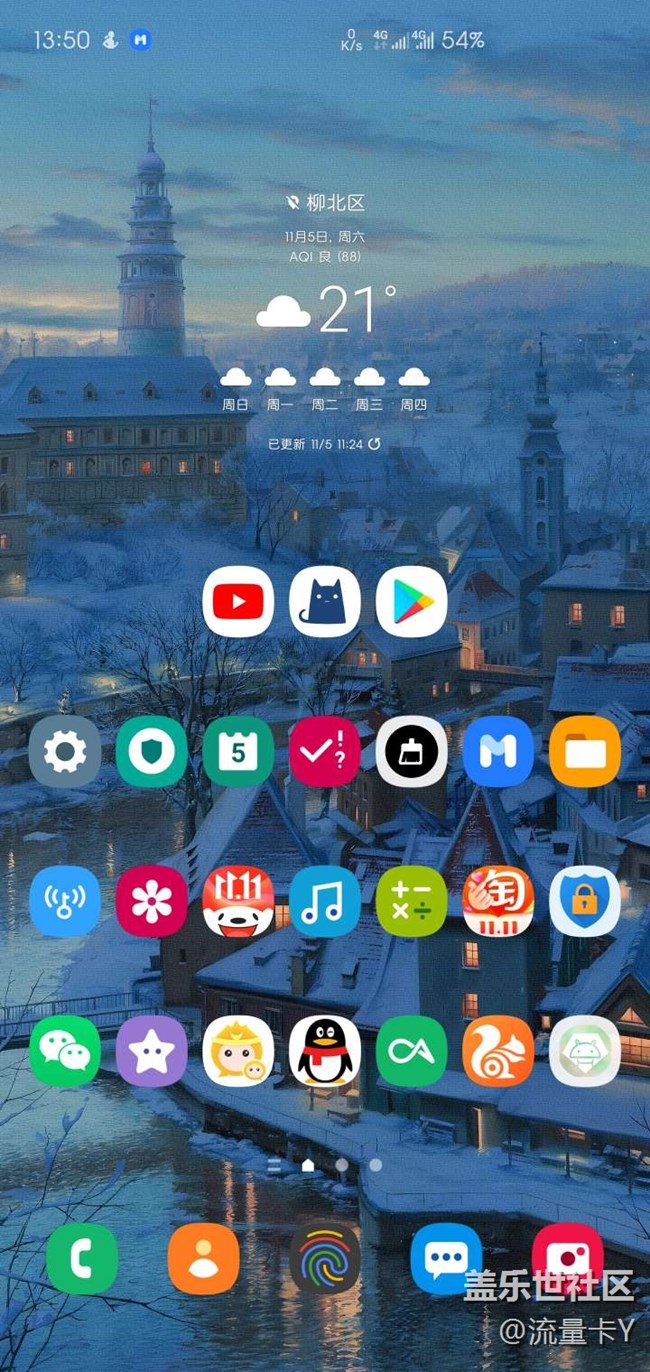Open the contacts app
This screenshot has height=1372, width=650.
coord(203,1258)
